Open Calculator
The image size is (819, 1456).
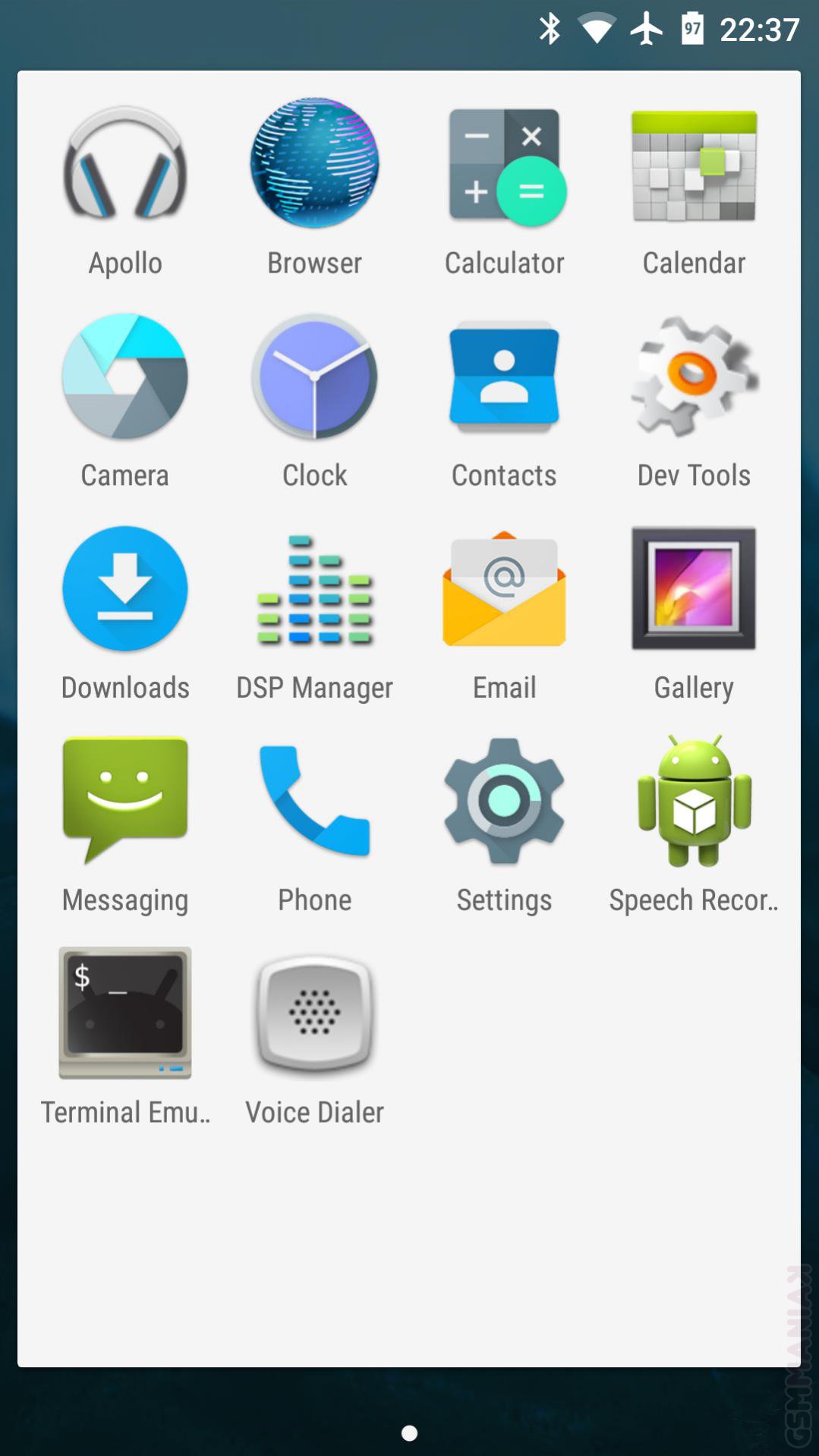504,165
